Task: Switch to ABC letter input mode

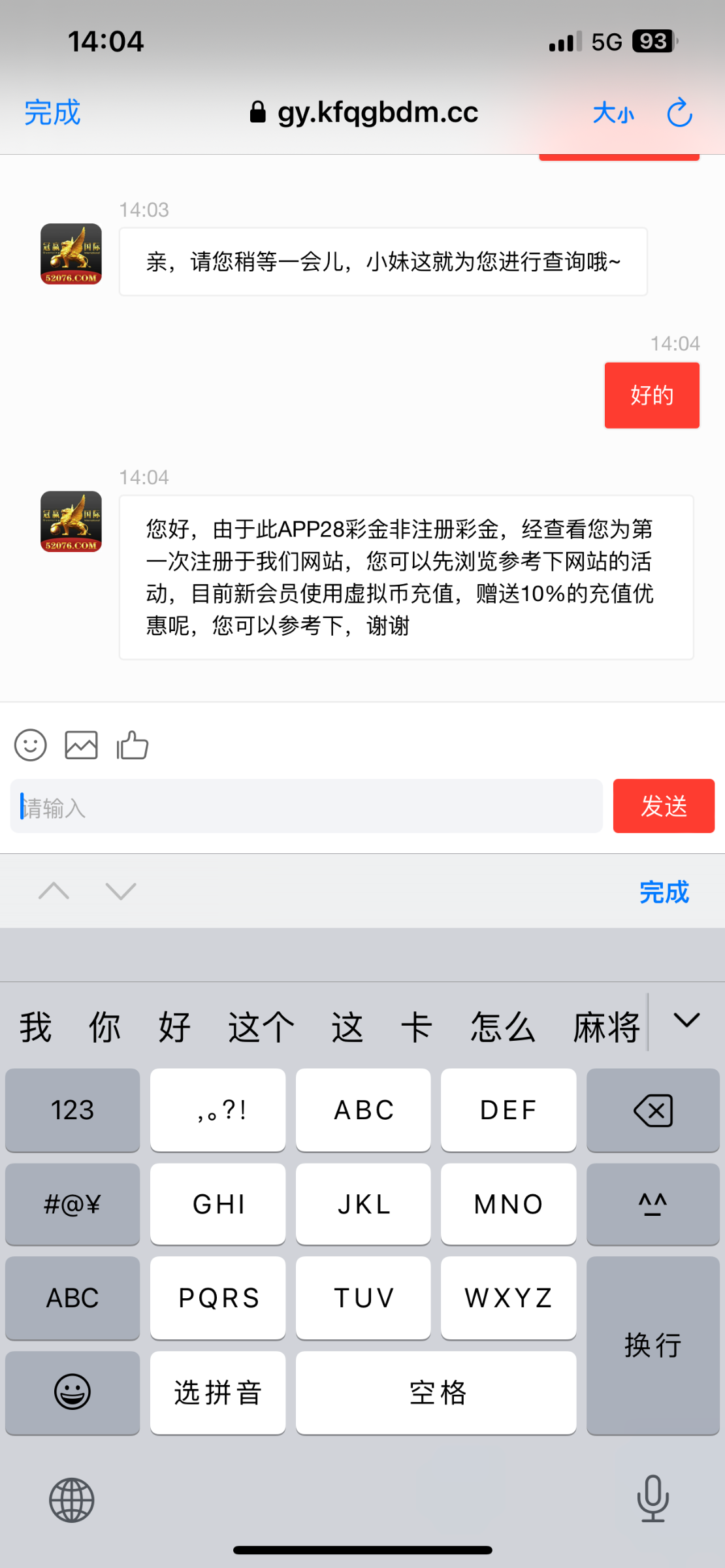Action: tap(72, 1298)
